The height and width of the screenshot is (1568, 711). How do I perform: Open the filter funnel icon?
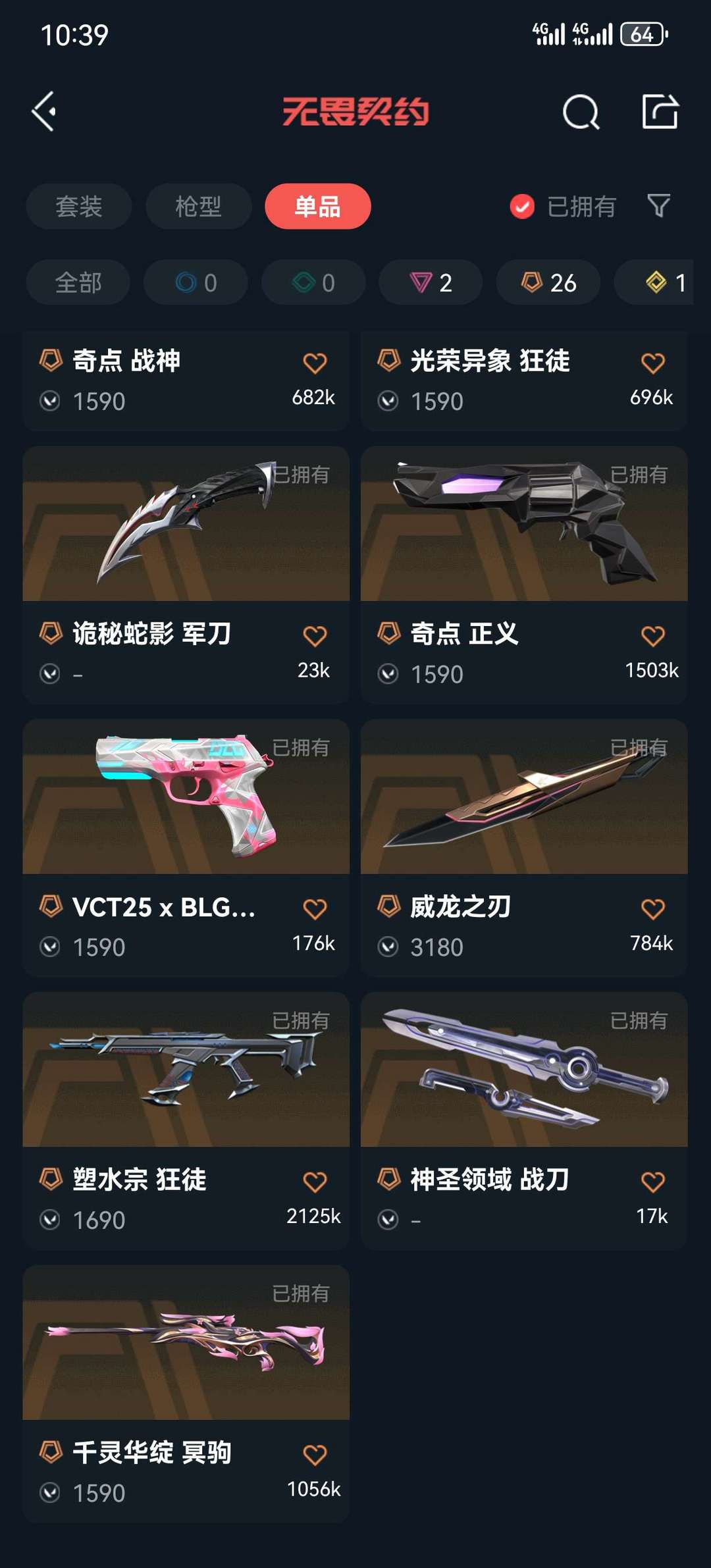(658, 207)
